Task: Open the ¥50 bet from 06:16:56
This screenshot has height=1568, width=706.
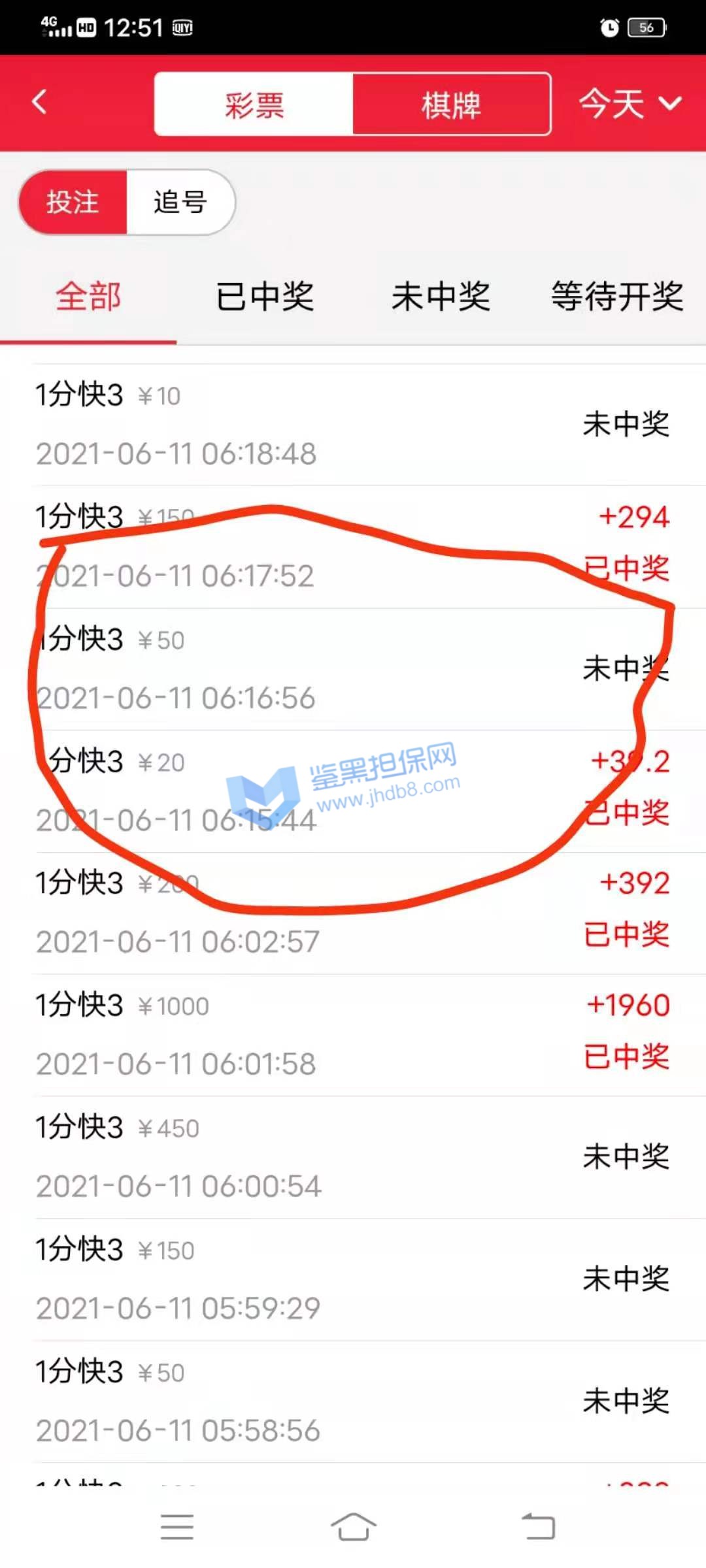Action: [x=353, y=669]
